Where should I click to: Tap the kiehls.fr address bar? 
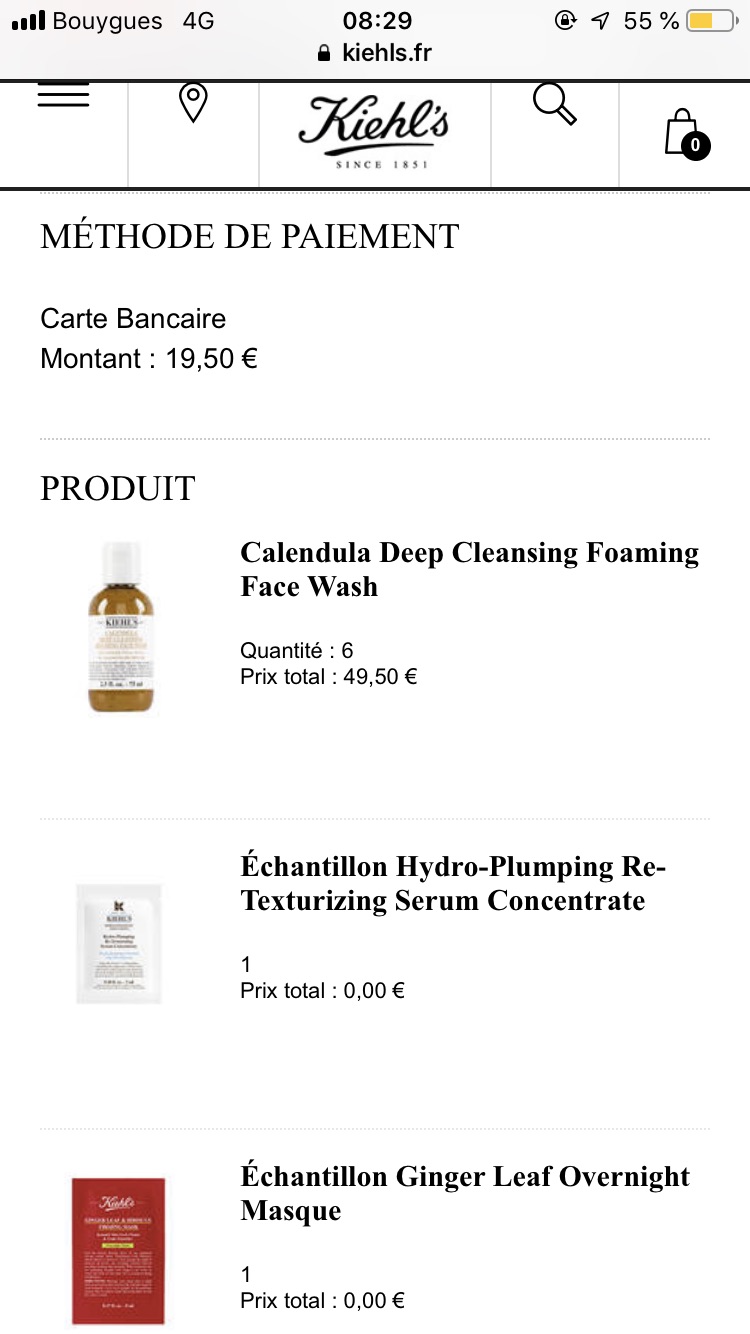[x=375, y=53]
